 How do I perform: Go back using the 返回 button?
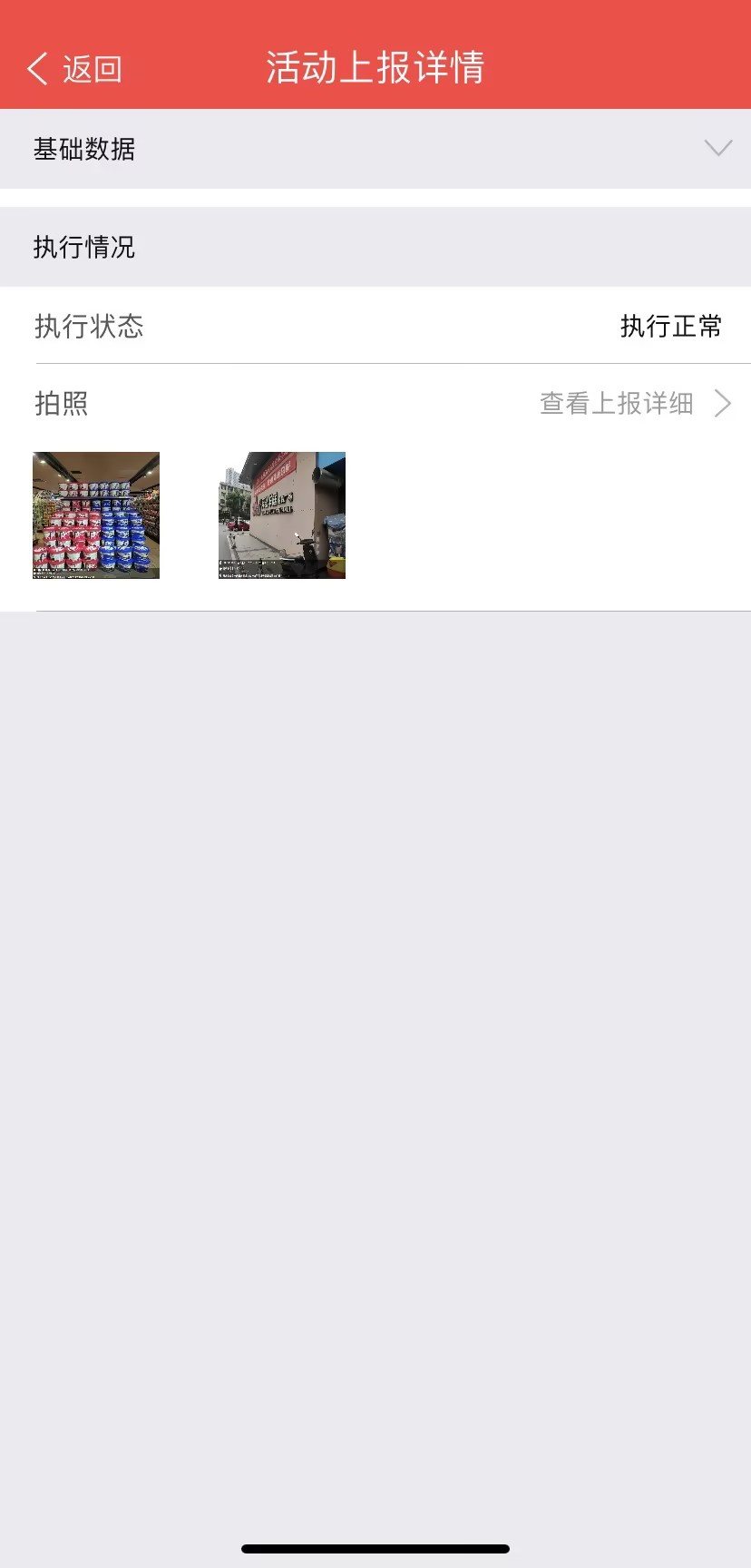74,69
